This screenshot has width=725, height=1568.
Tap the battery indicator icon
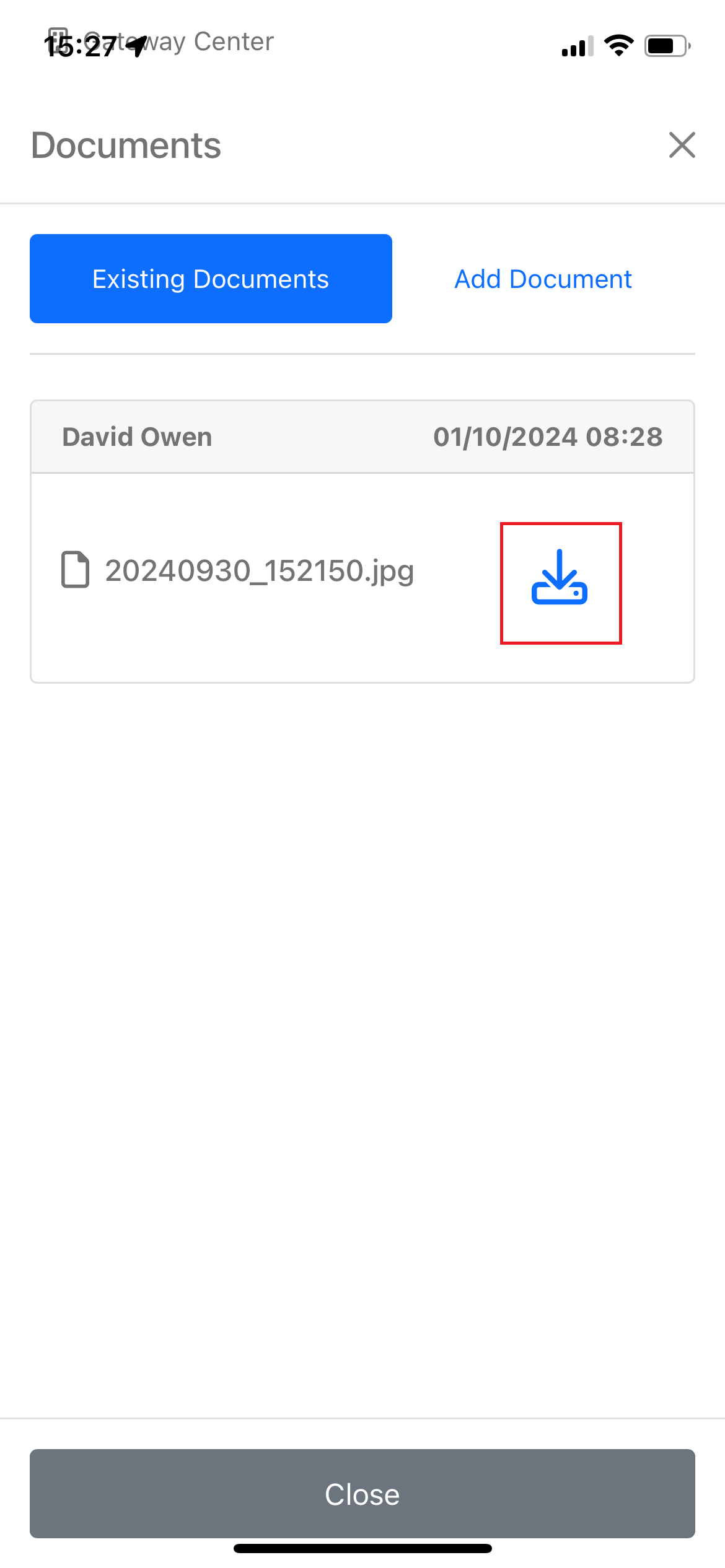coord(668,45)
